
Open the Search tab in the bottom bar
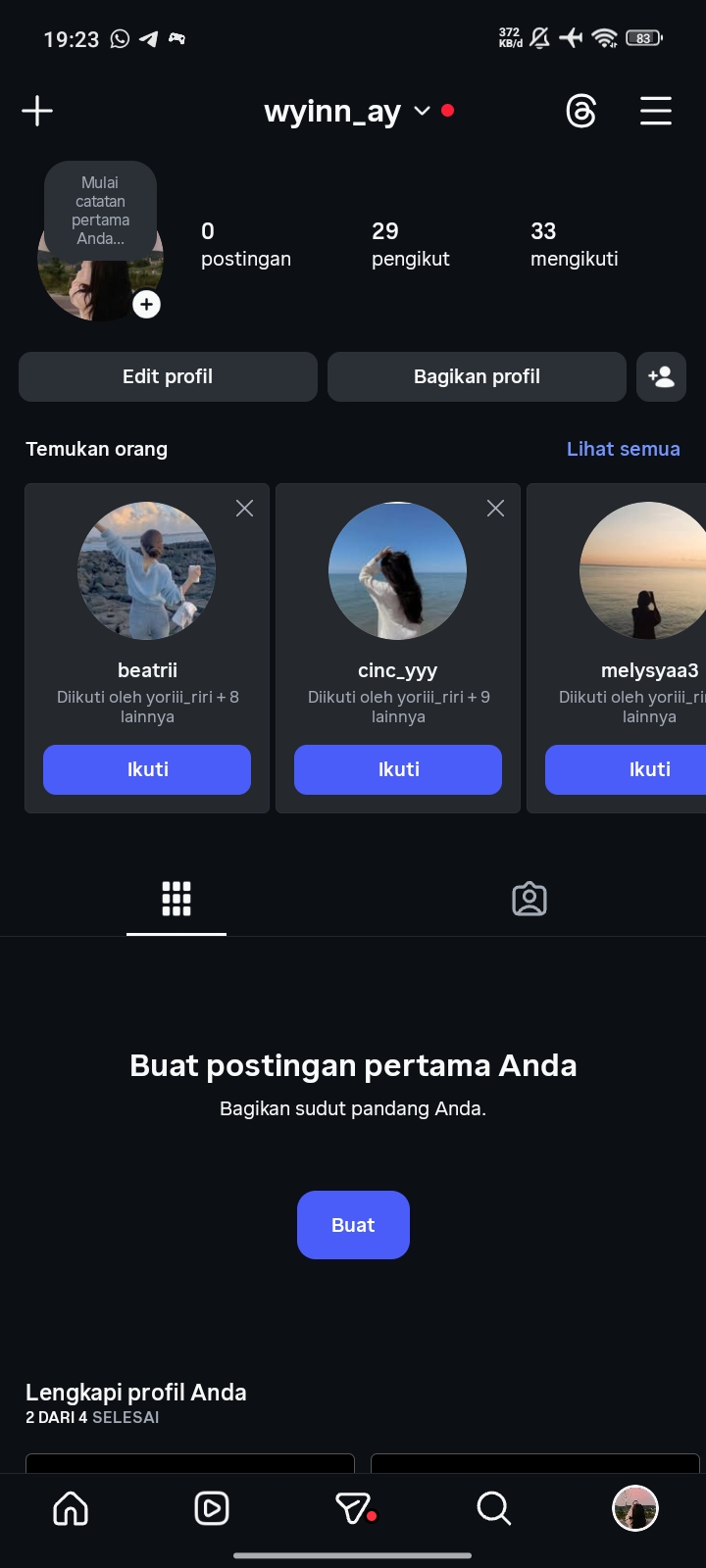[494, 1508]
